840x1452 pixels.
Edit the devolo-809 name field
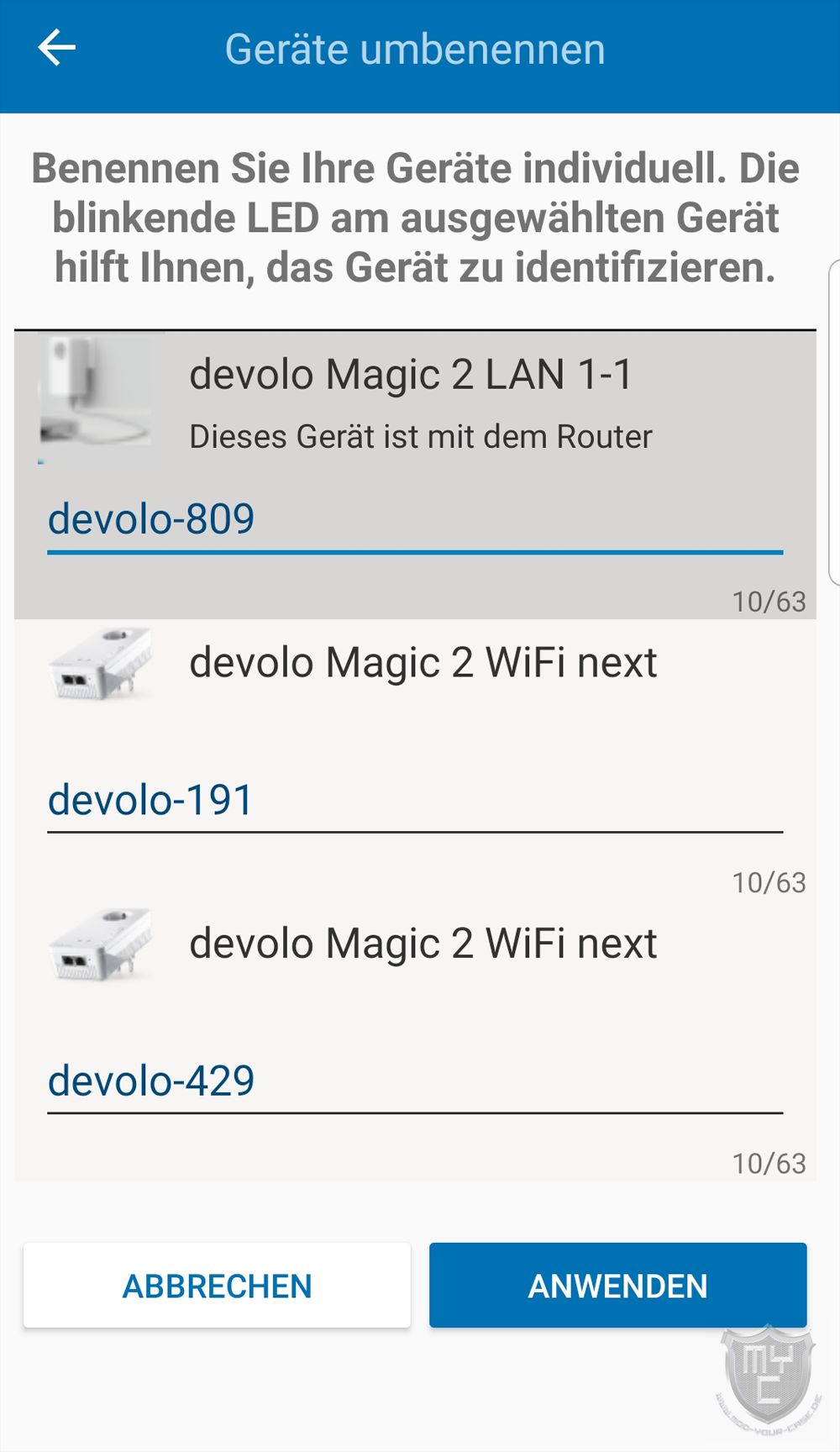click(415, 520)
